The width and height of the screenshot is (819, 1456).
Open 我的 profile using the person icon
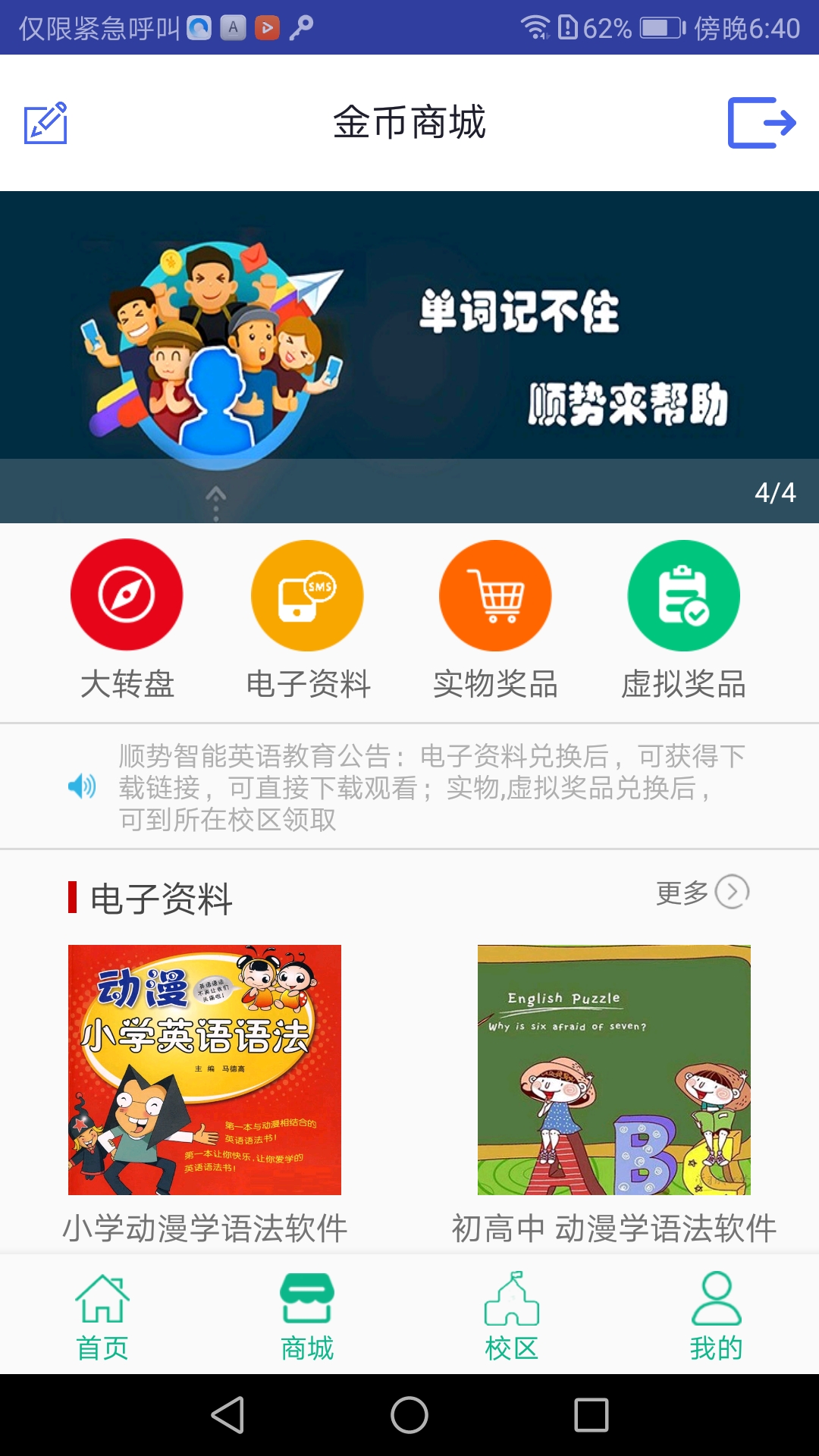[717, 1313]
